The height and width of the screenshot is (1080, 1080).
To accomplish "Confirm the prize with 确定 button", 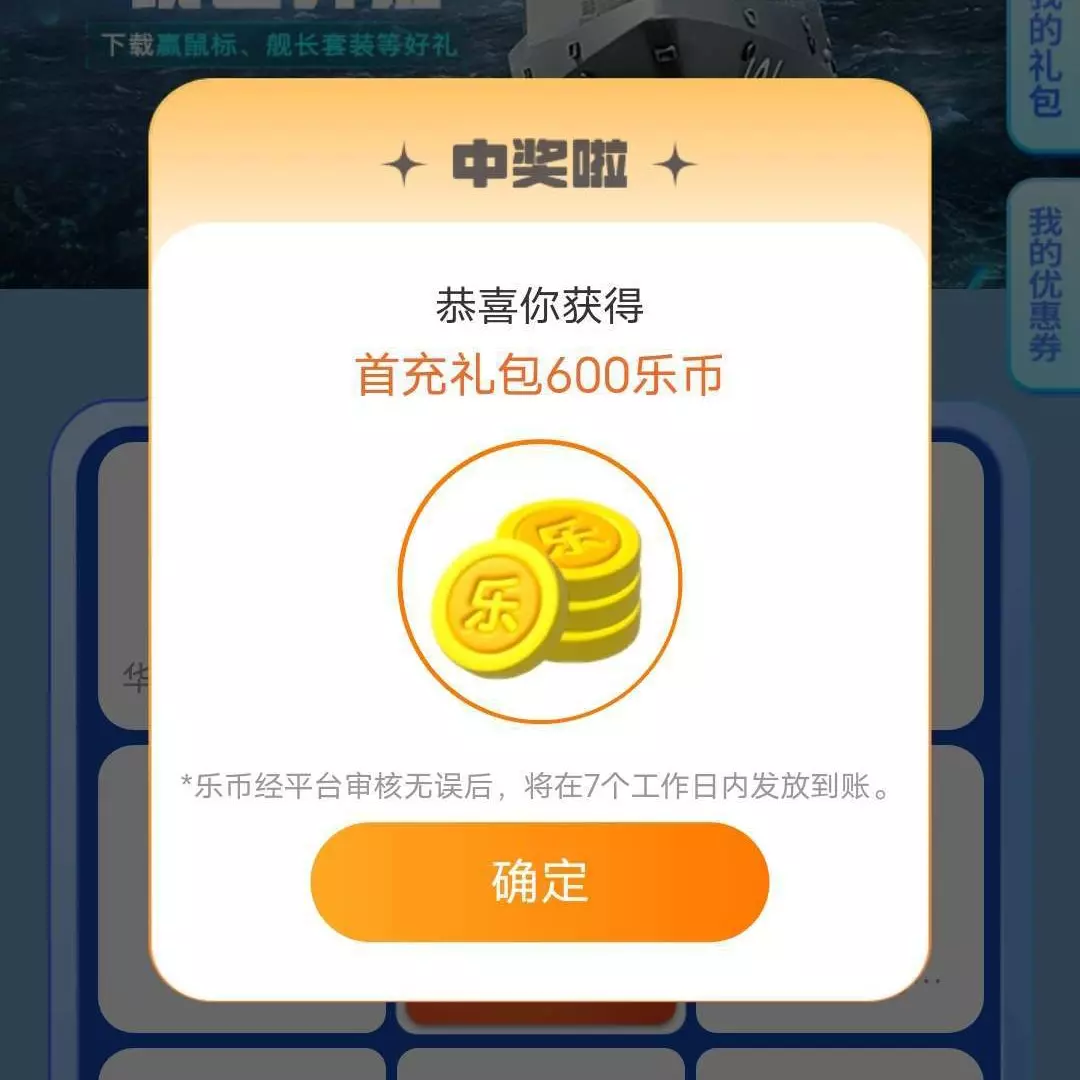I will coord(539,882).
